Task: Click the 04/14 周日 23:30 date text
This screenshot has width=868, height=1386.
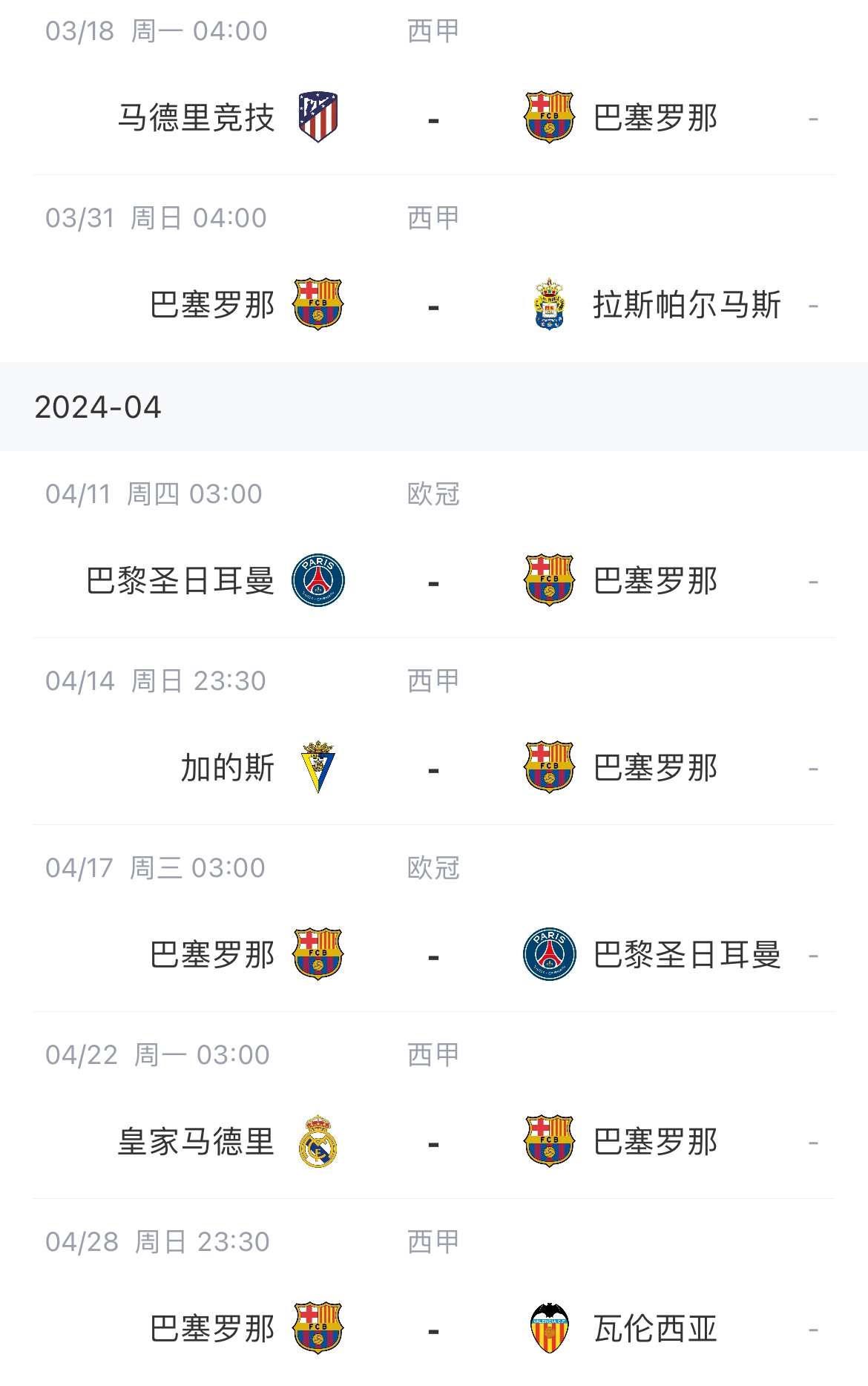Action: click(156, 683)
